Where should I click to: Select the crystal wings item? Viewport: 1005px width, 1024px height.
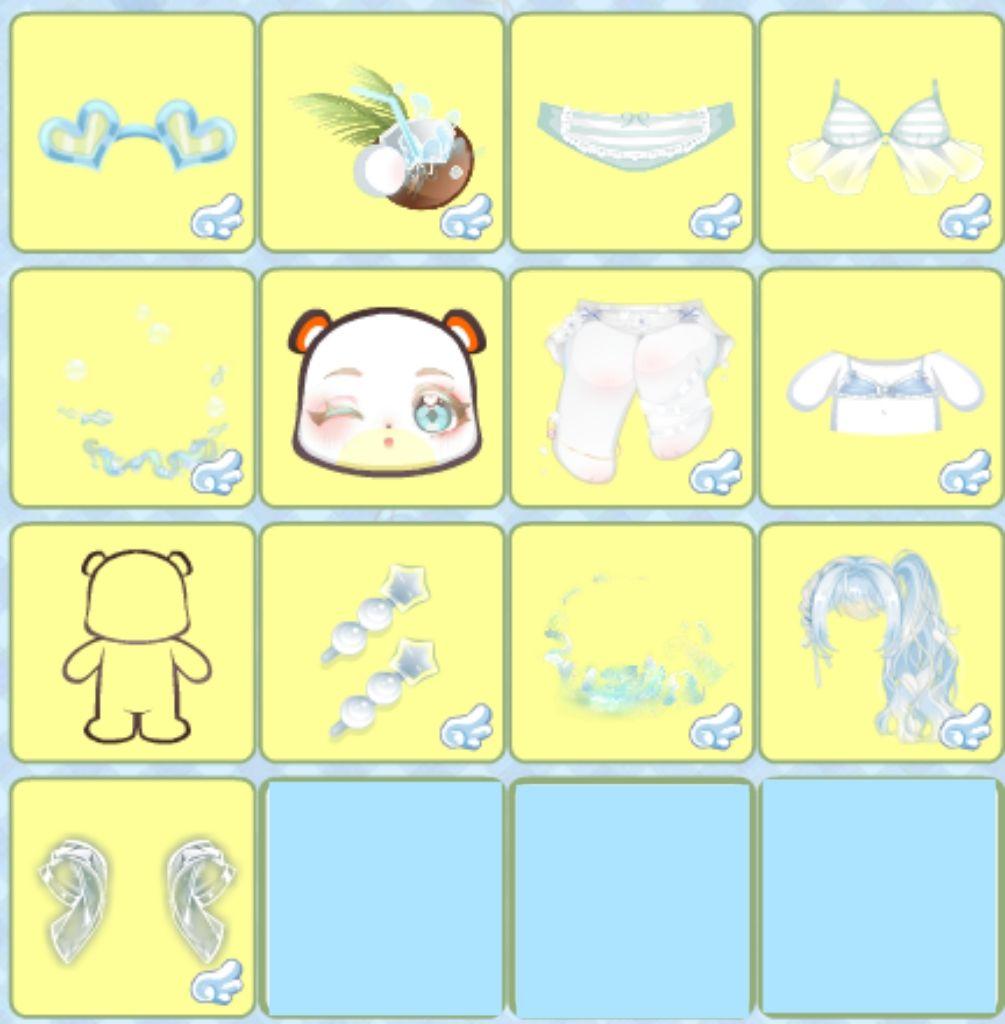click(x=133, y=897)
